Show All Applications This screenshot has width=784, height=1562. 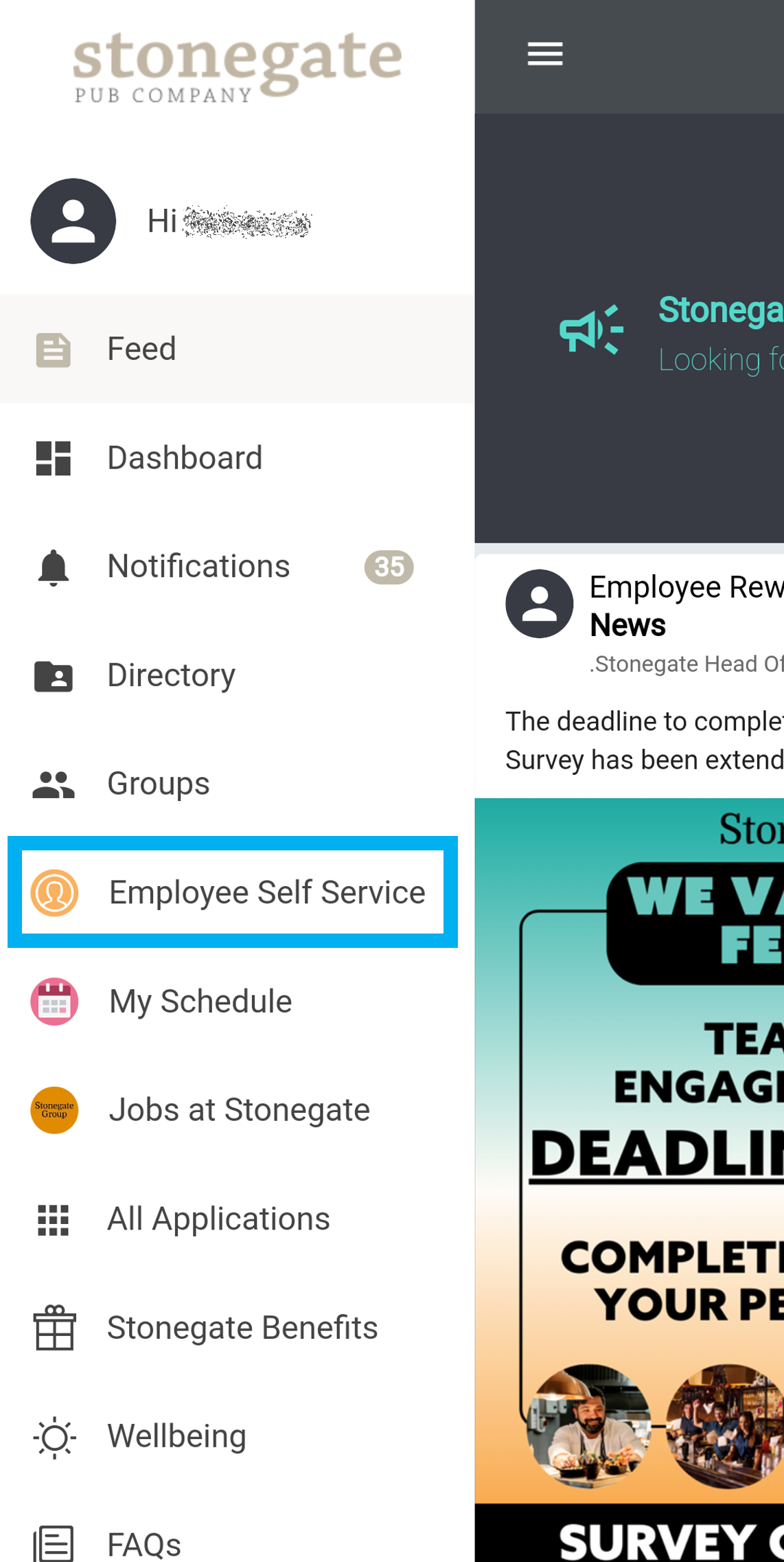[x=218, y=1219]
